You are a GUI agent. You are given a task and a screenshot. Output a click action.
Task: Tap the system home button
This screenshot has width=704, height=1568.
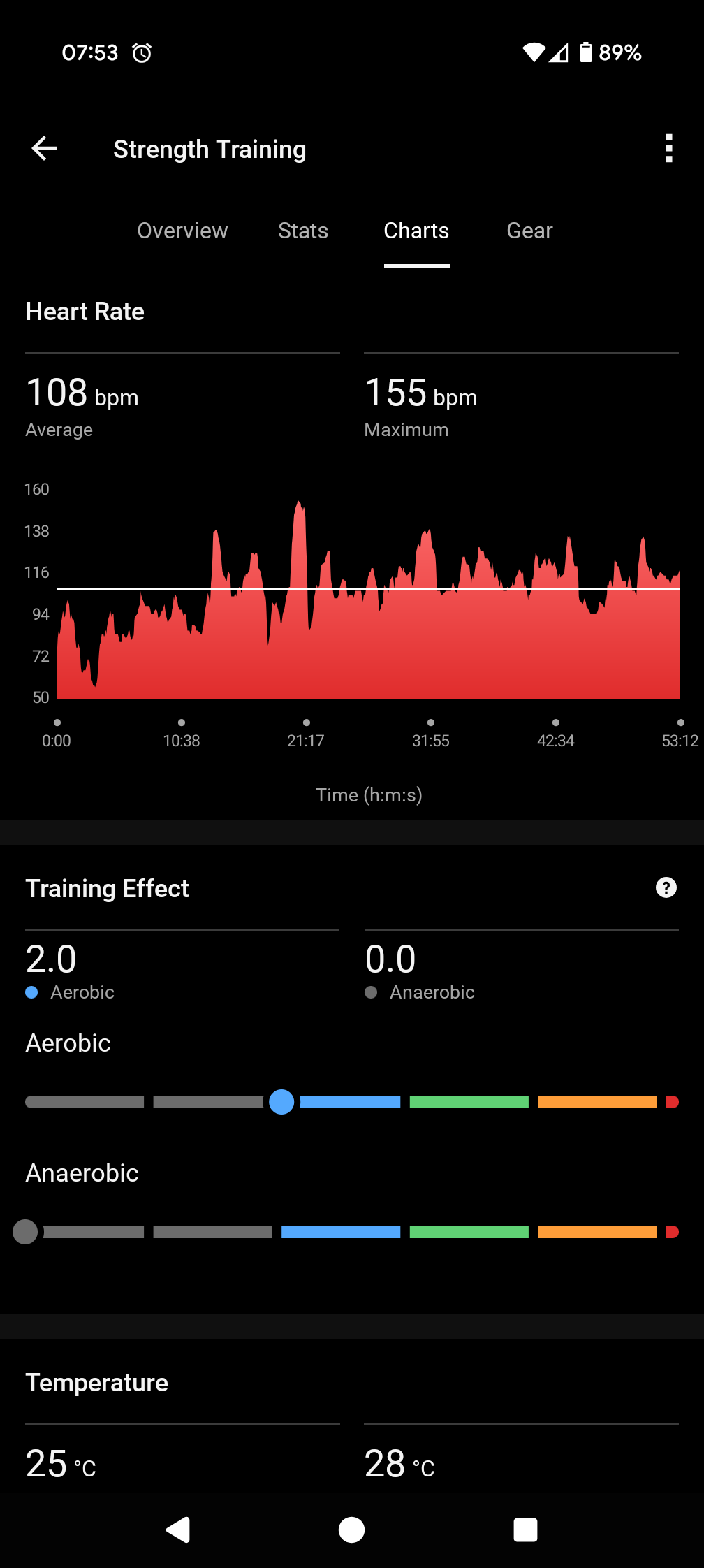tap(351, 1530)
